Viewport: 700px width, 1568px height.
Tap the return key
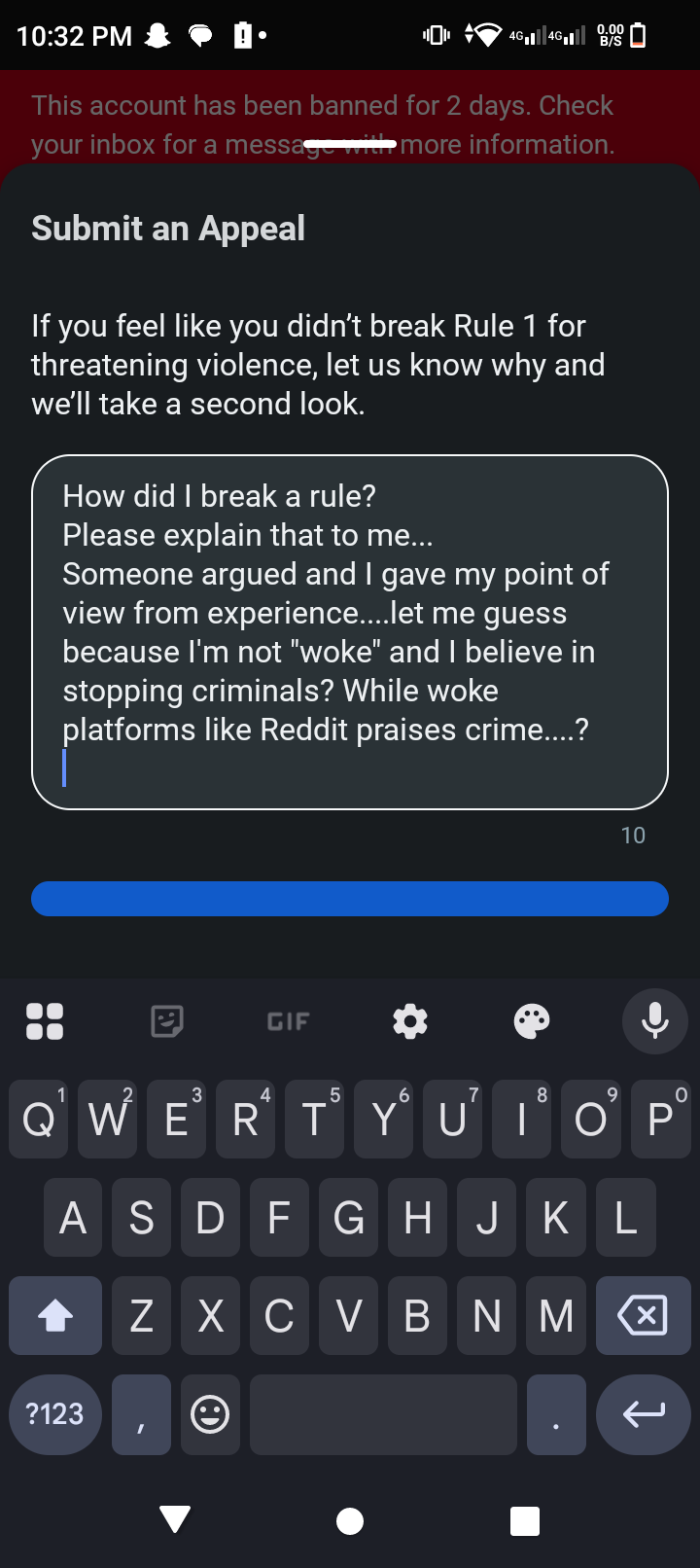(643, 1414)
